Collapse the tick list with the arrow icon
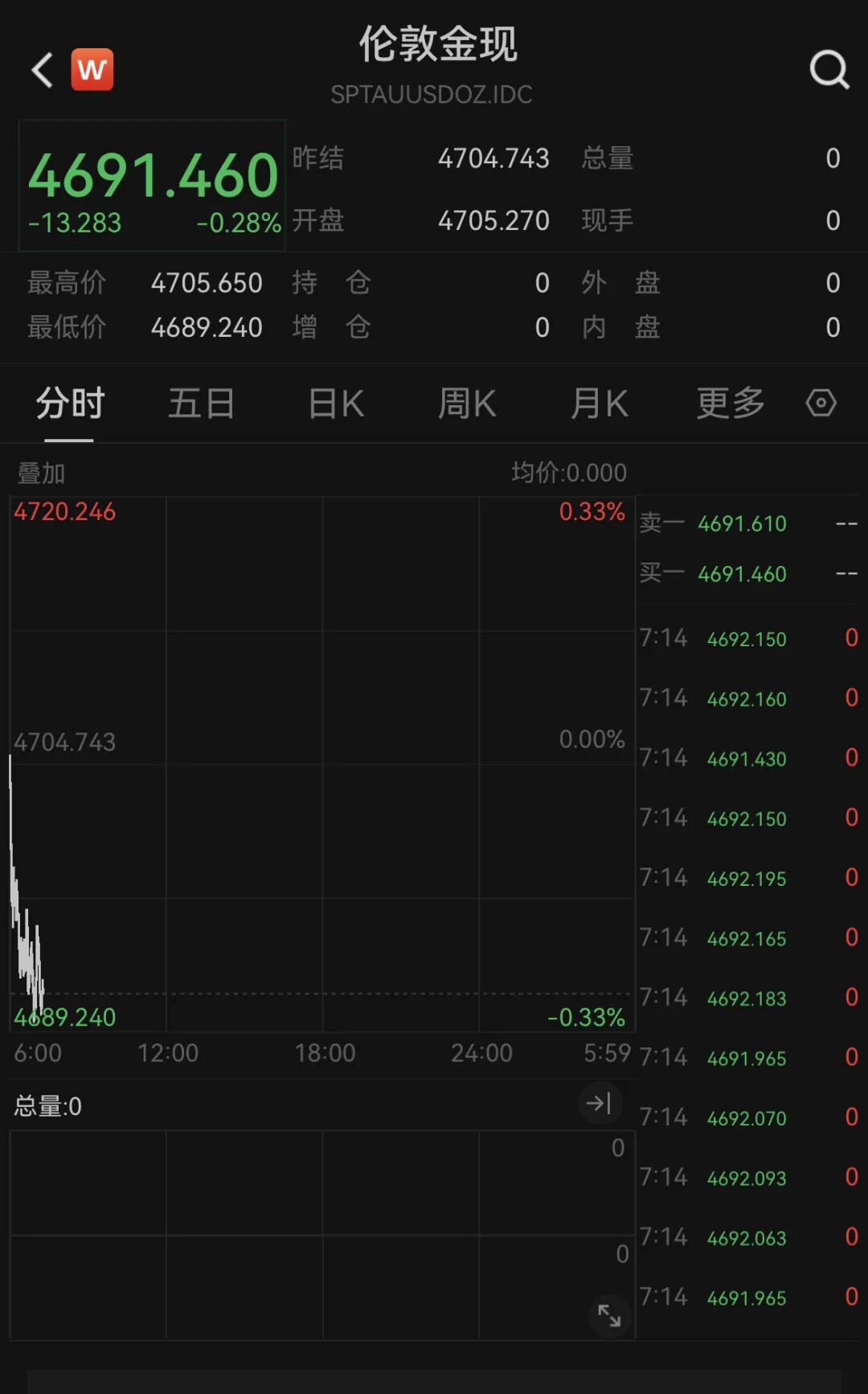This screenshot has width=868, height=1394. [x=599, y=1104]
